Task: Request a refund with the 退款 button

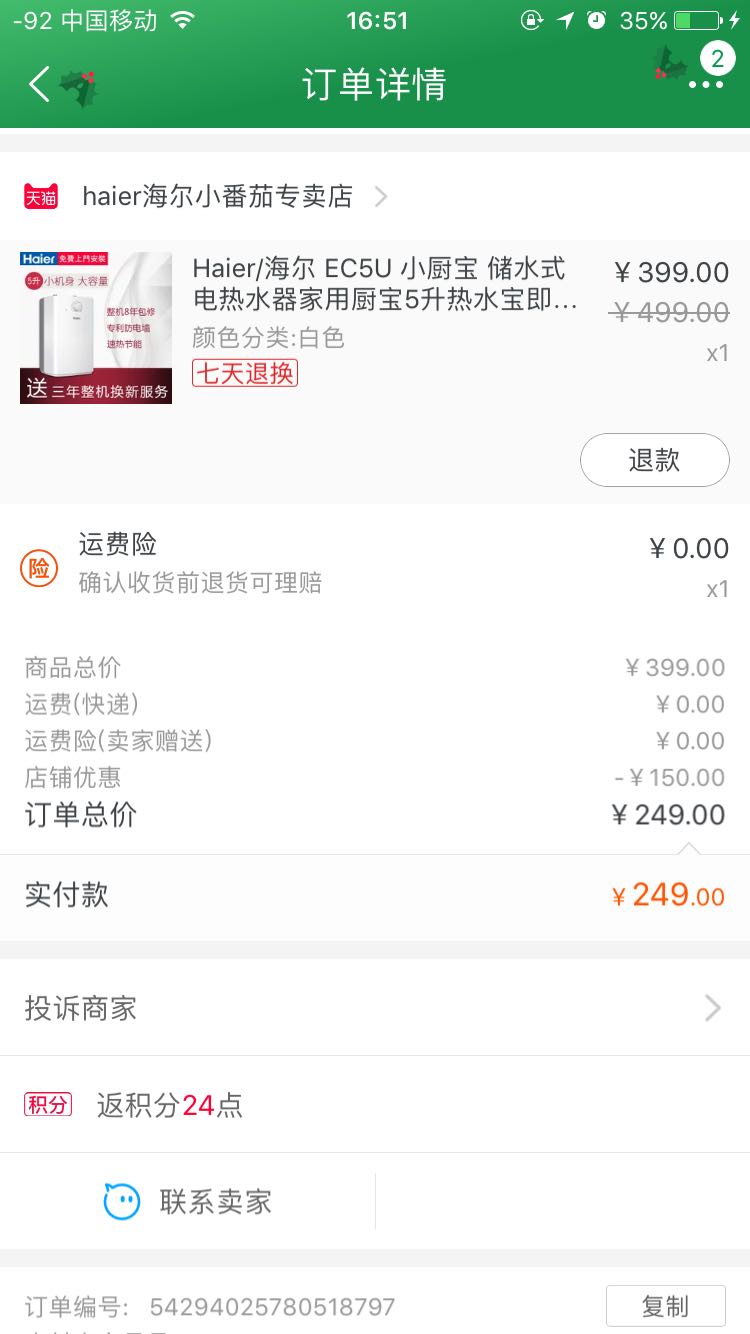Action: (654, 459)
